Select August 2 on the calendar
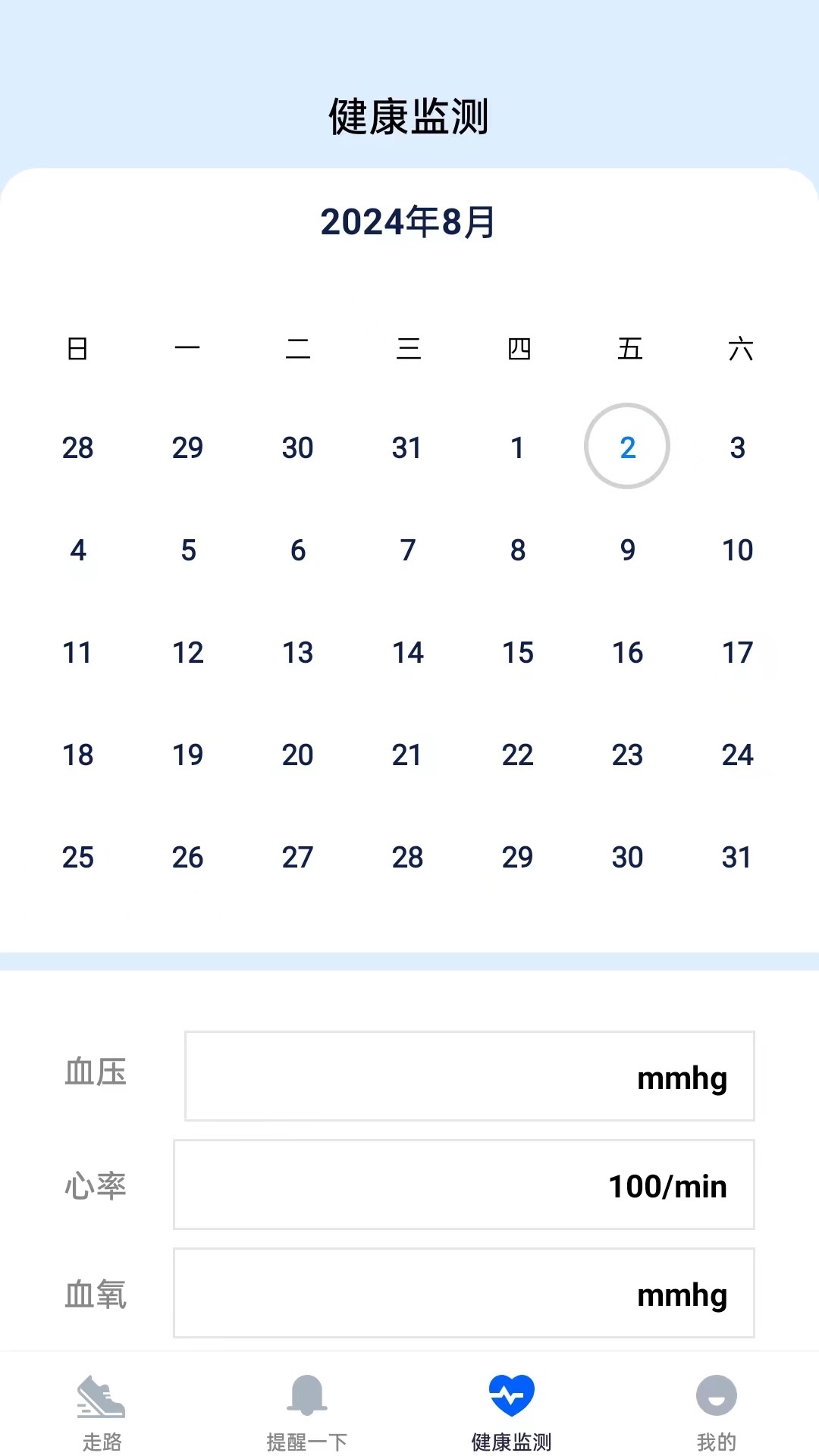 (x=627, y=447)
